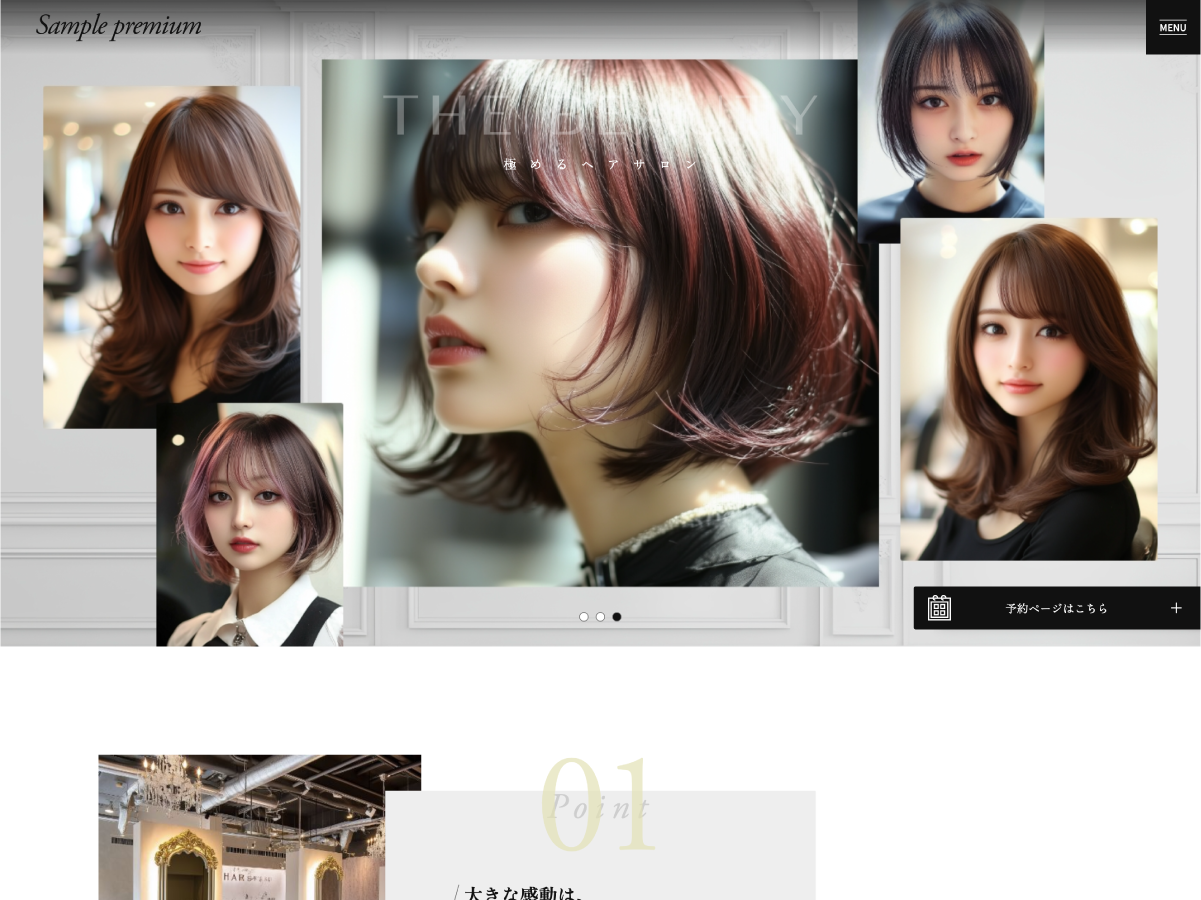This screenshot has height=900, width=1201.
Task: Select the first slideshow dot
Action: 584,617
